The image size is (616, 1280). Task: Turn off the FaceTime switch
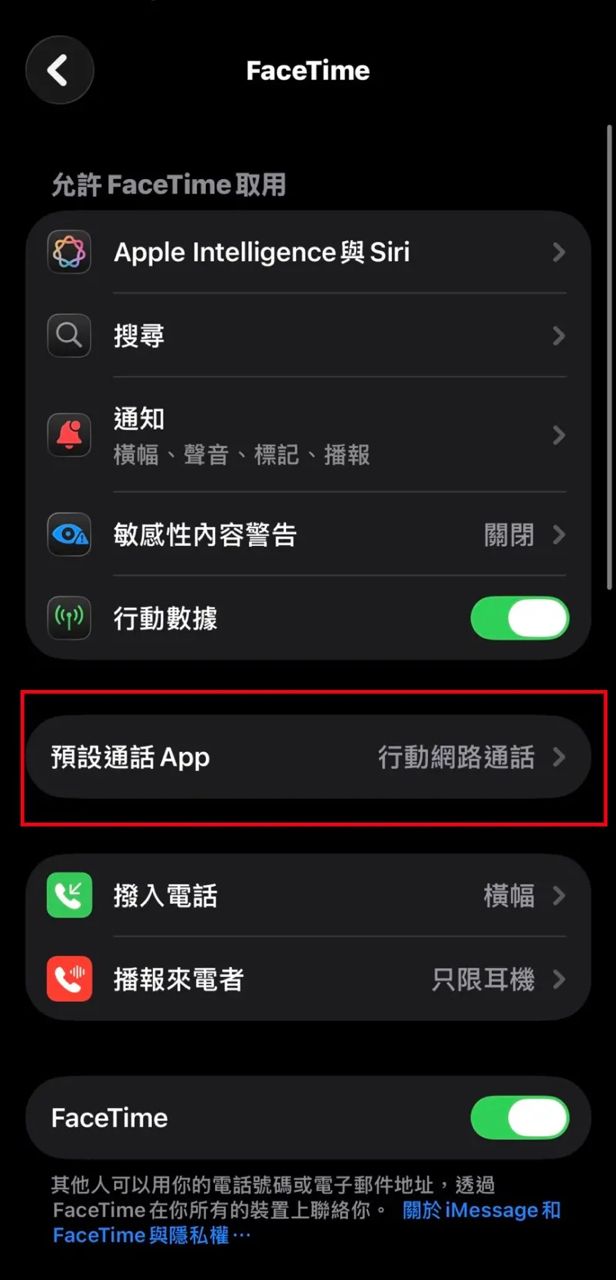(x=519, y=1117)
